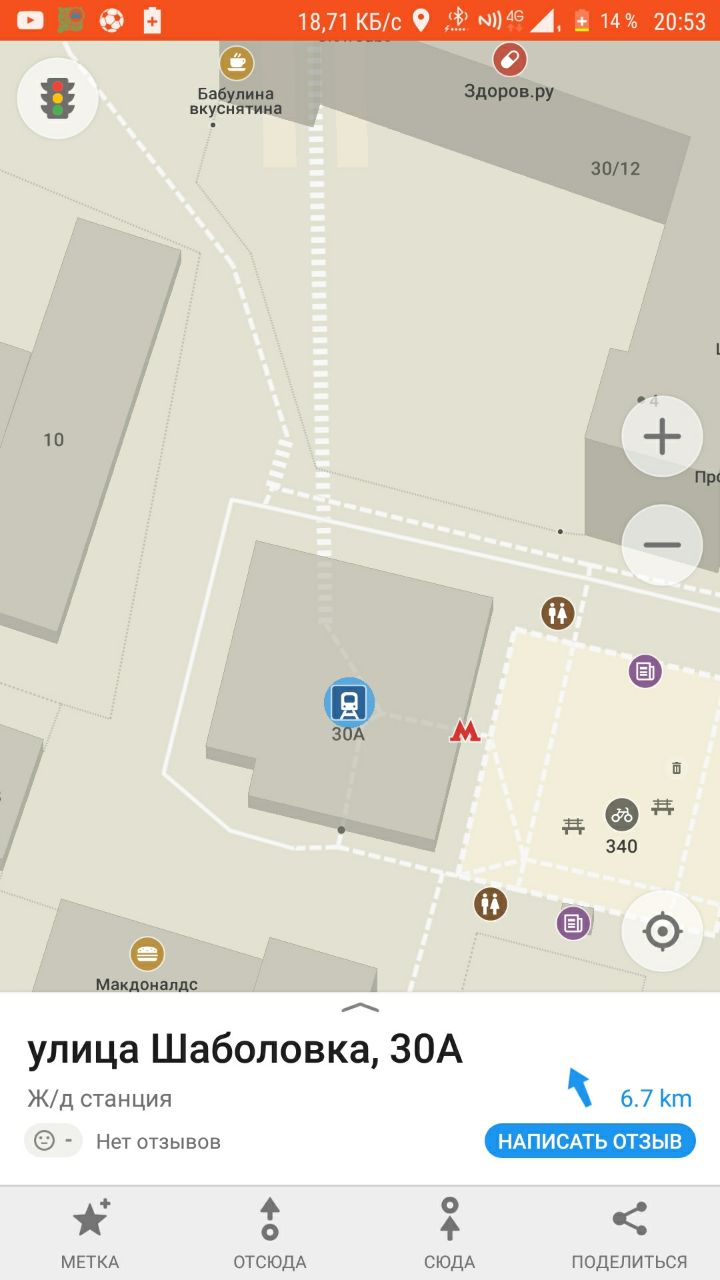Tap the 30A train station marker
720x1280 pixels.
click(x=349, y=703)
